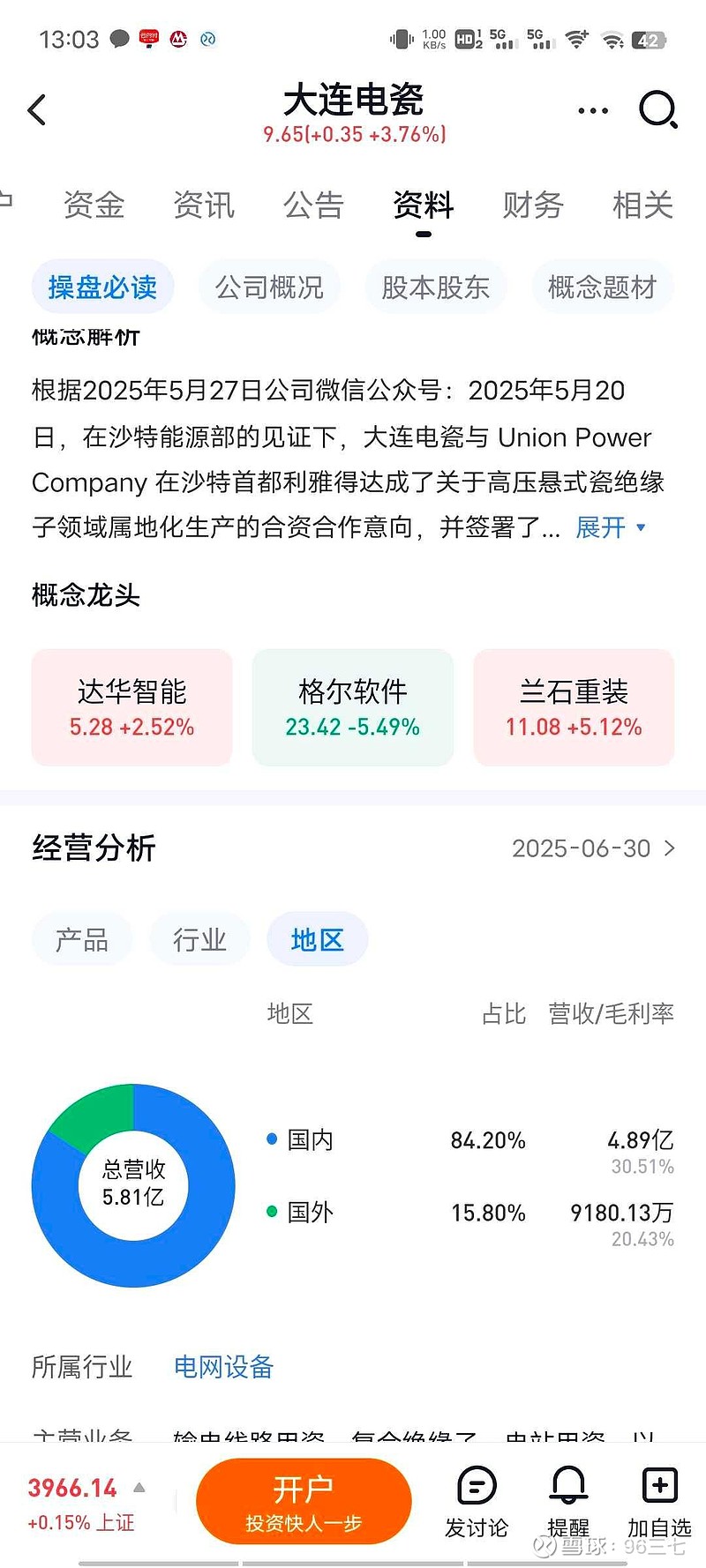Open the 公告 announcements tab
This screenshot has height=1568, width=706.
tap(313, 205)
